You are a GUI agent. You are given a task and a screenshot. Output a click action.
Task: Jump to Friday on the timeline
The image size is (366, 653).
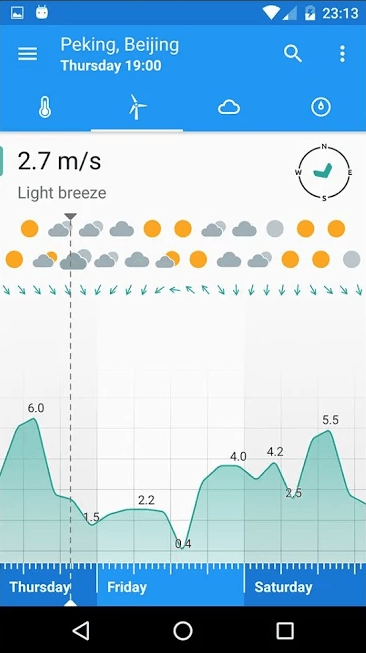click(x=127, y=587)
